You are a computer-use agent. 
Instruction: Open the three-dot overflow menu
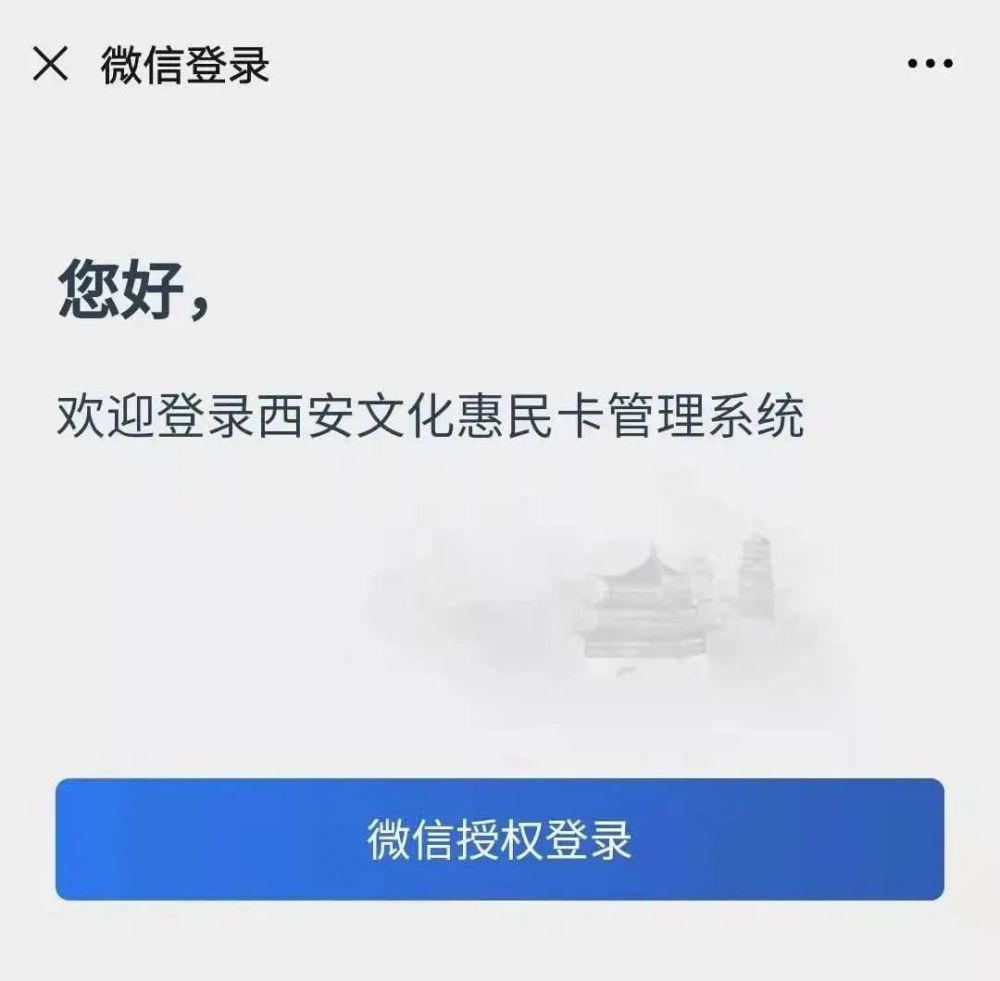[x=930, y=65]
